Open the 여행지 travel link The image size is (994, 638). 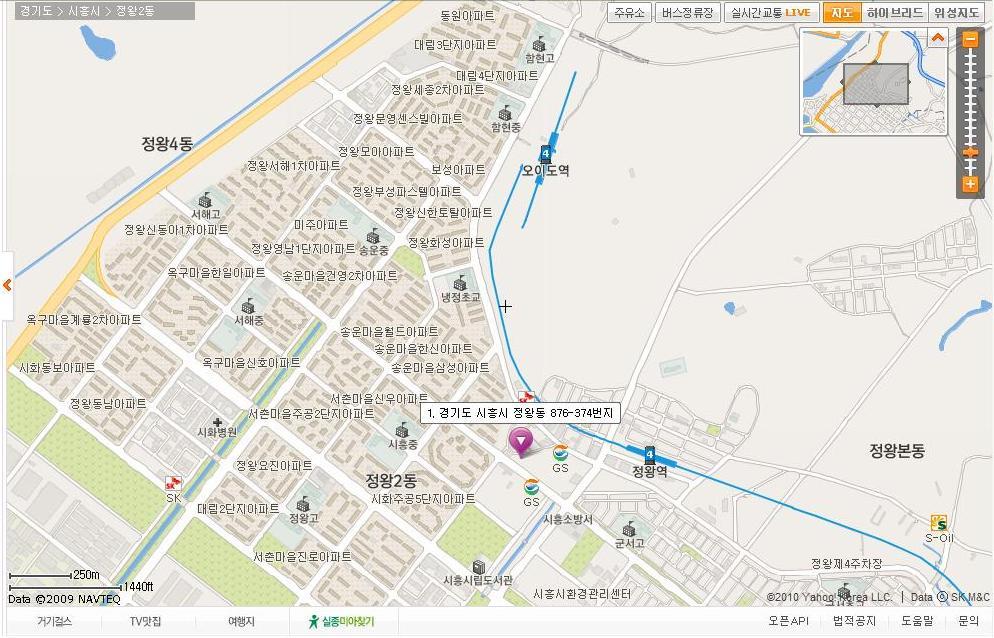(x=240, y=621)
